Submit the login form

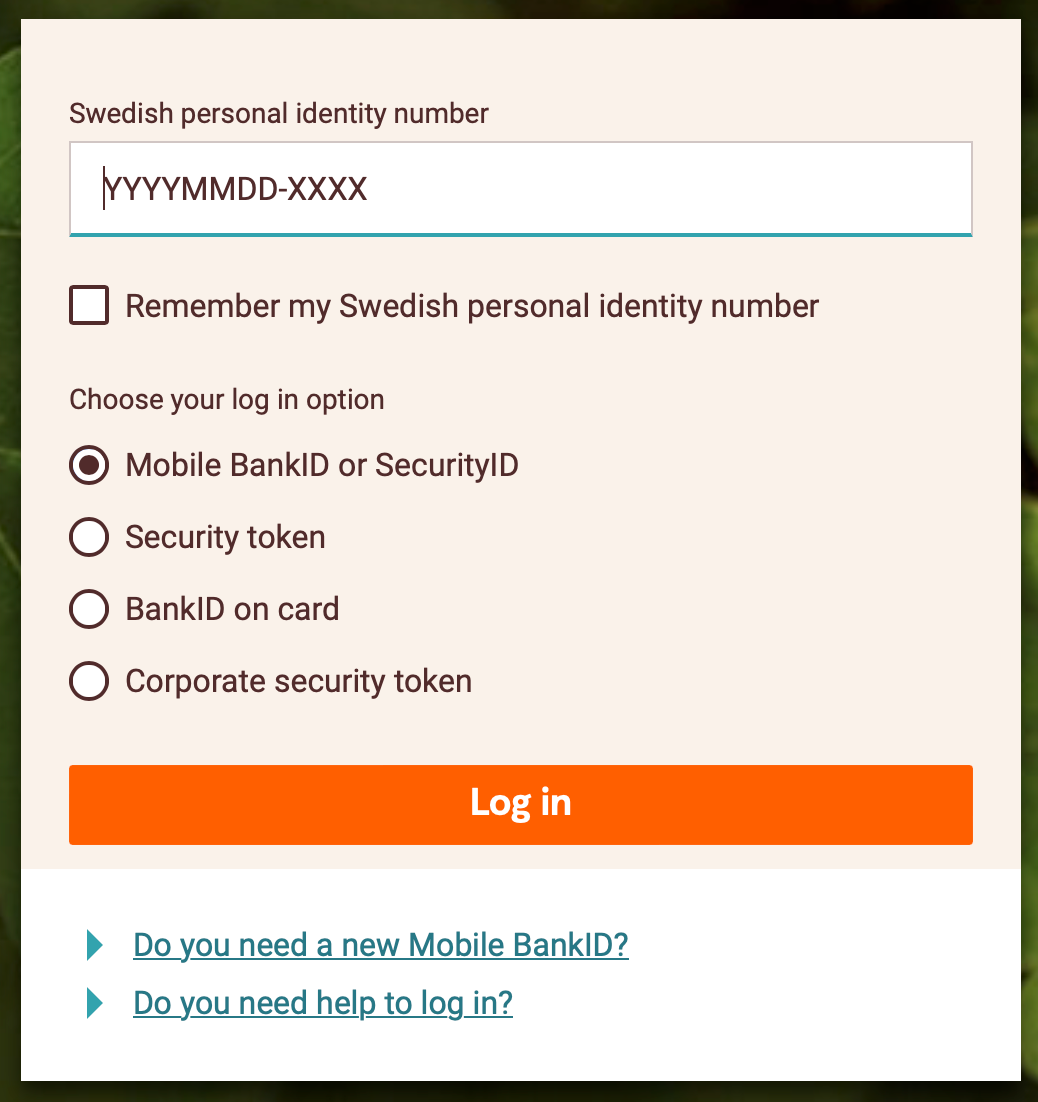520,804
